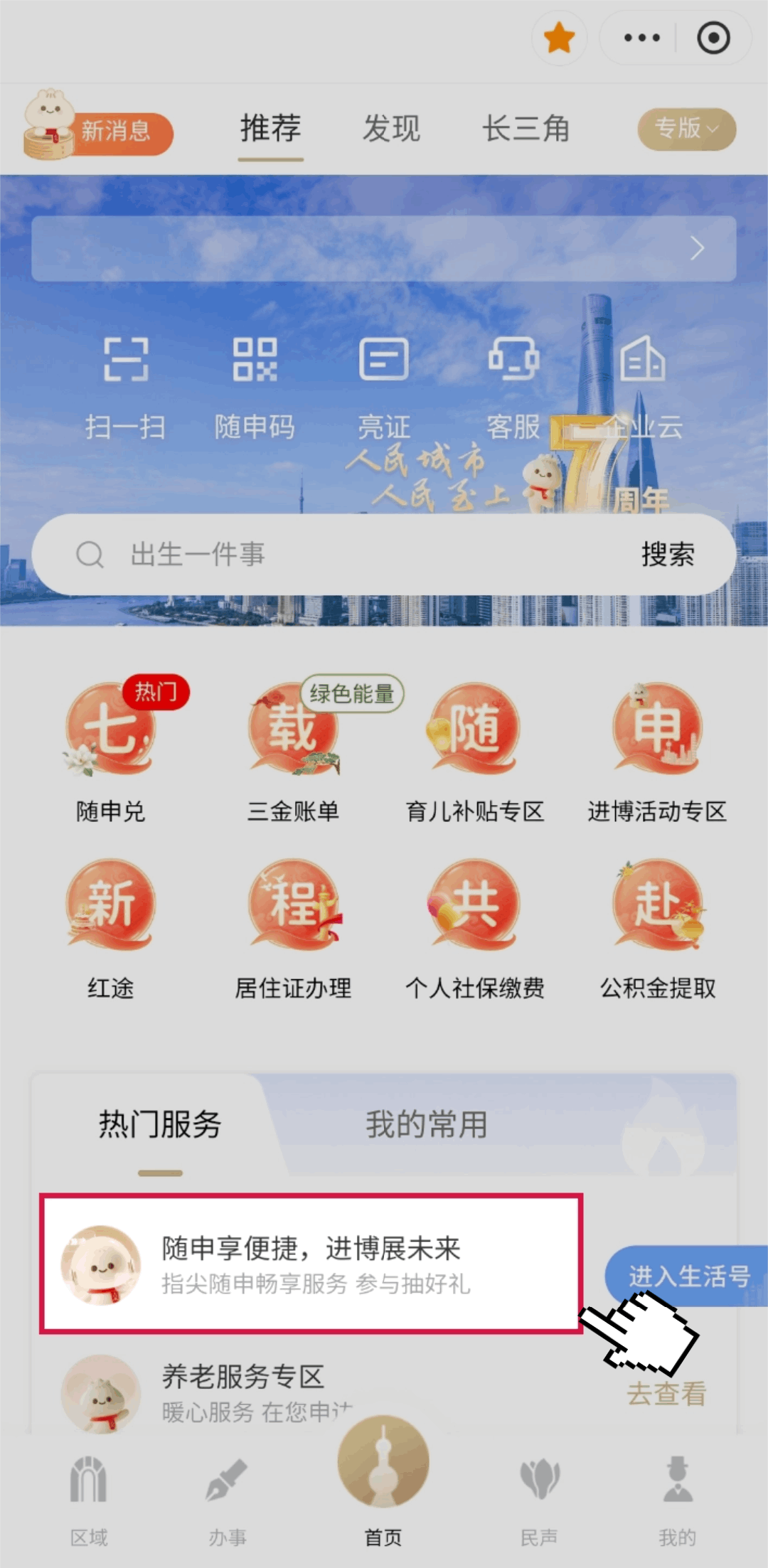Viewport: 768px width, 1568px height.
Task: Open the three-dot overflow menu
Action: (x=641, y=38)
